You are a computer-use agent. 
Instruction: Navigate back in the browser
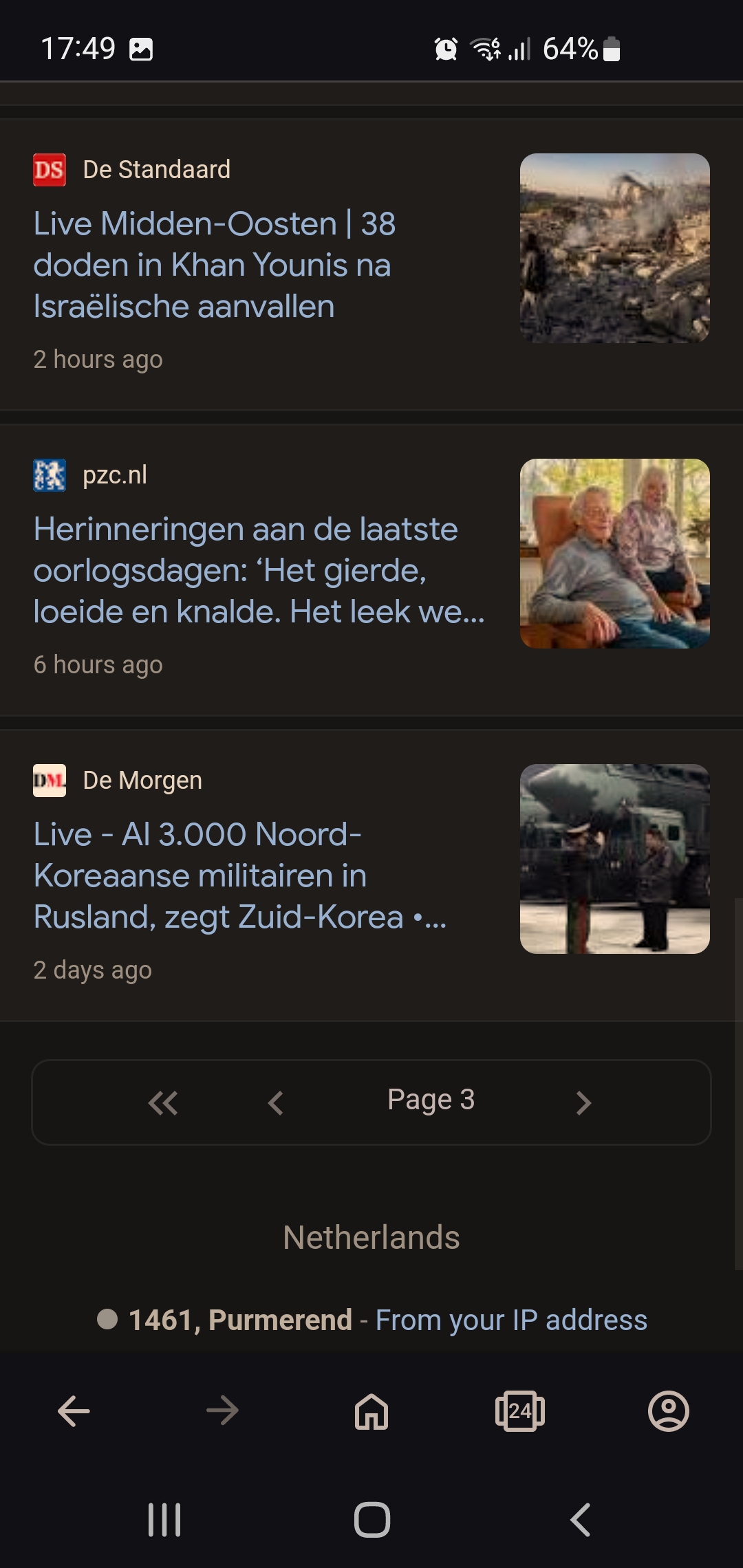pos(74,1411)
